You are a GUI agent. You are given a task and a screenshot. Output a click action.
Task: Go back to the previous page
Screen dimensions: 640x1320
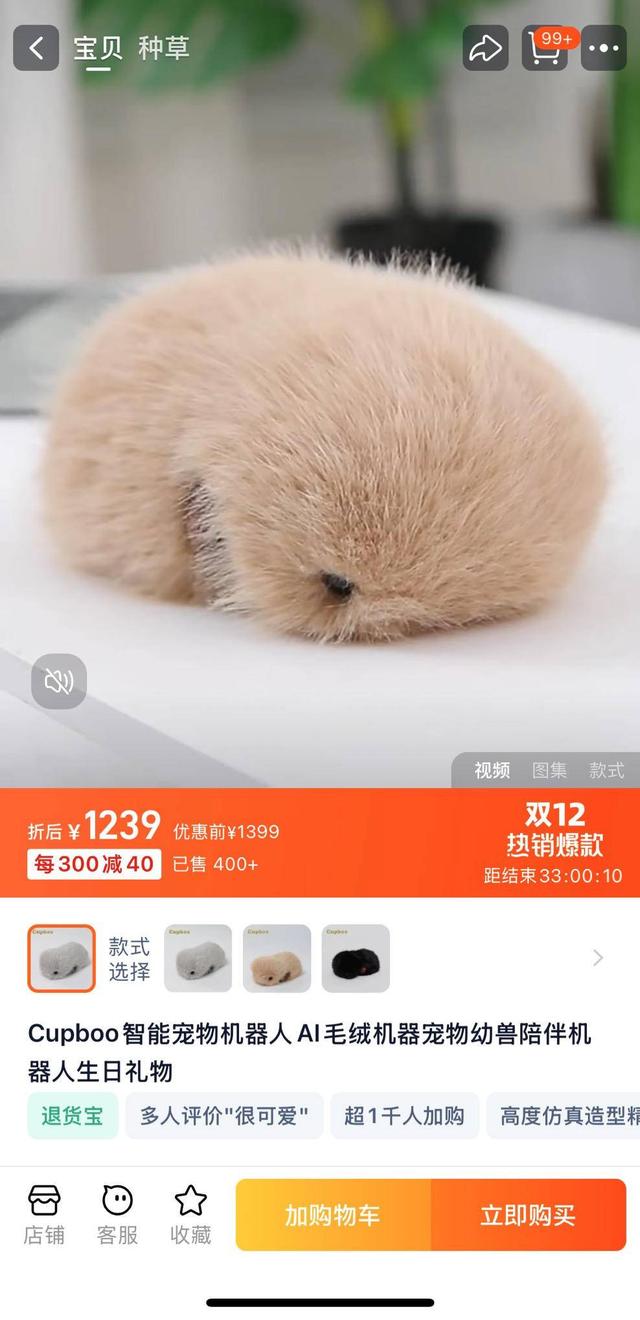click(x=36, y=48)
